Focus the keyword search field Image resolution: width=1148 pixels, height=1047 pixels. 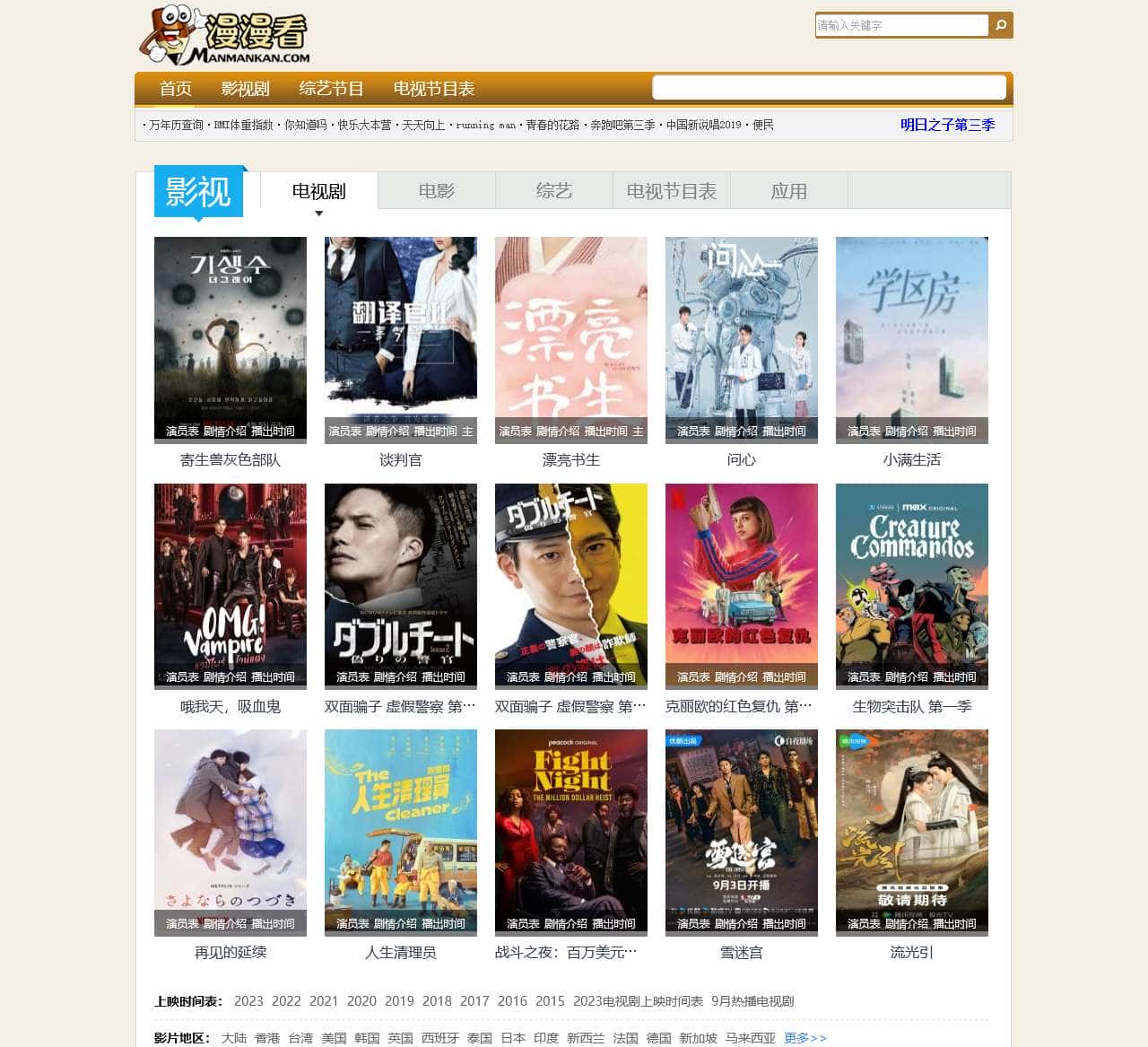900,25
